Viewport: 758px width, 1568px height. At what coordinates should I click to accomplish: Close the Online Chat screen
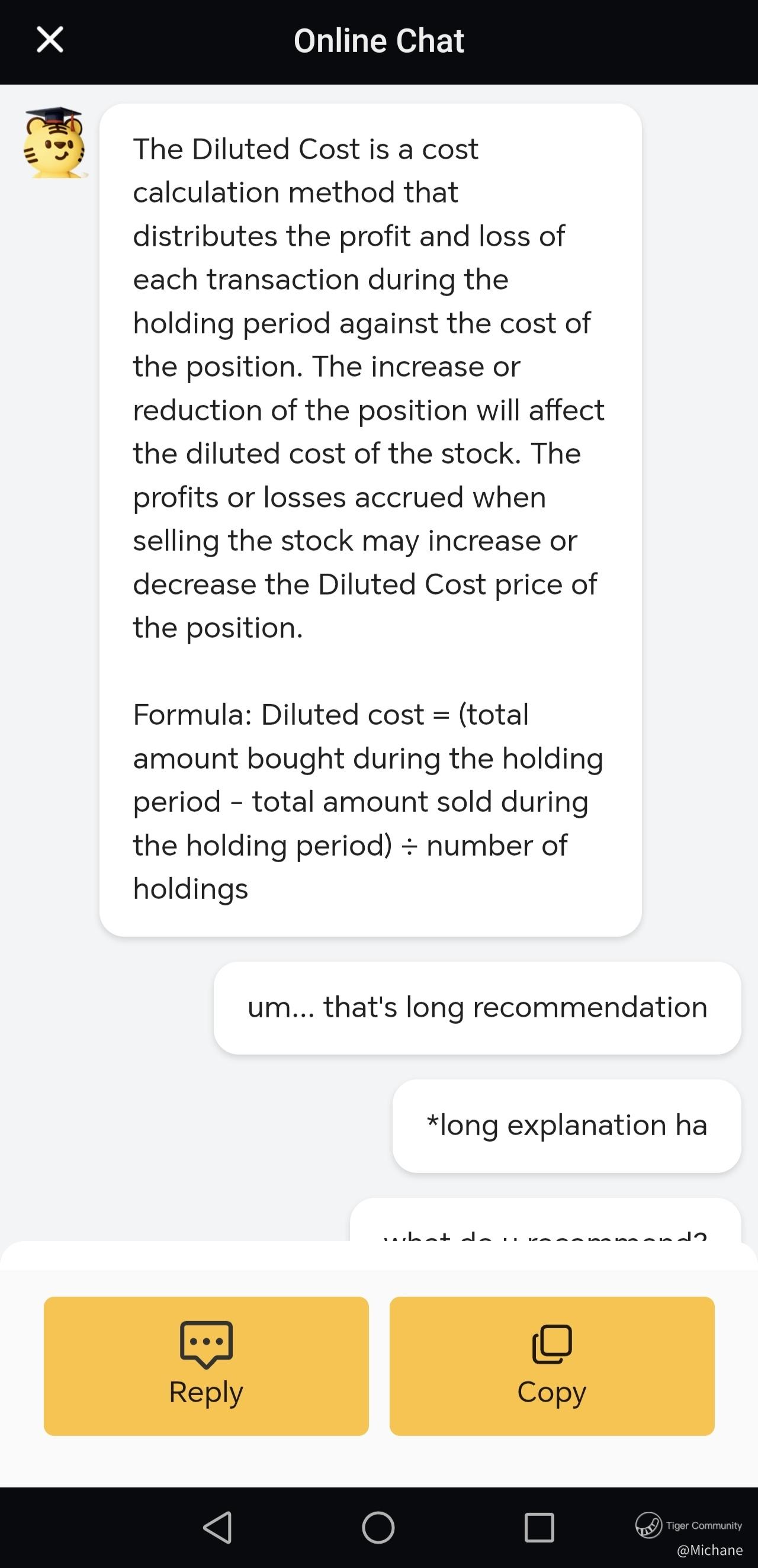[x=50, y=40]
